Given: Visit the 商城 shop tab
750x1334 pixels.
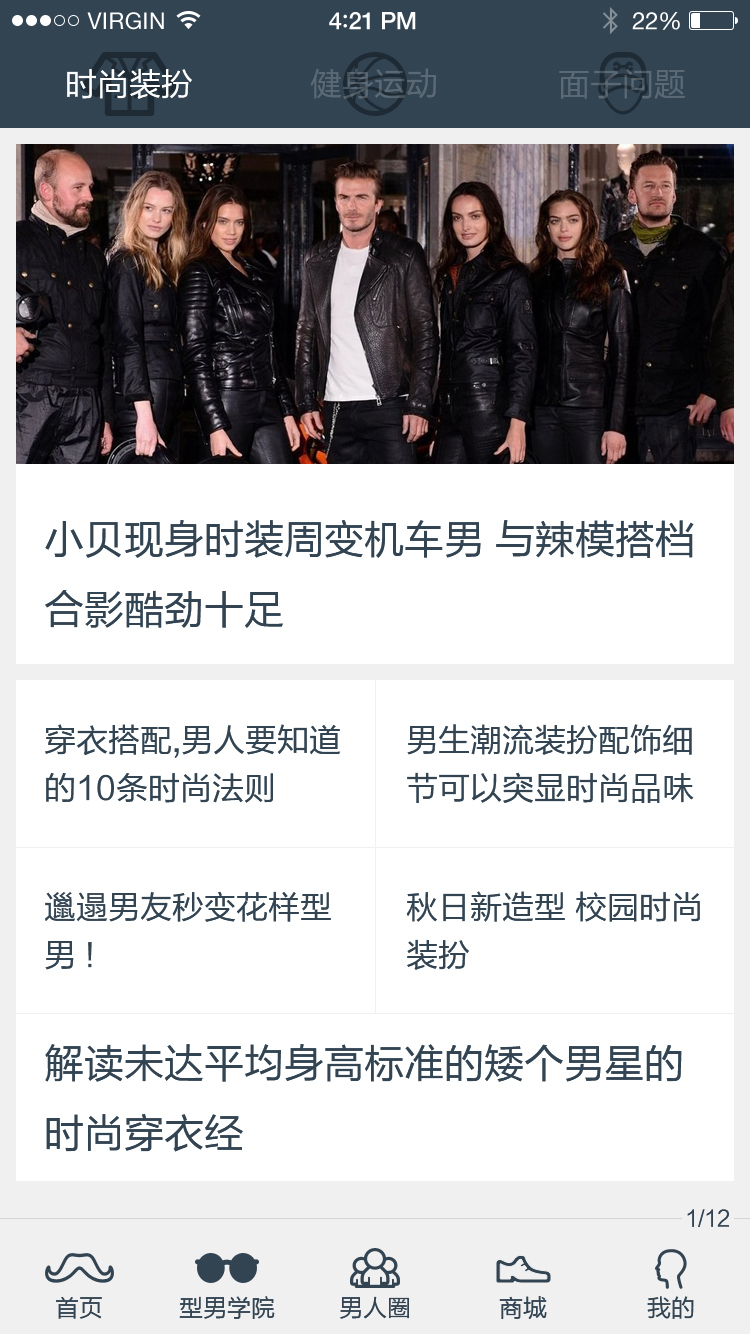Looking at the screenshot, I should click(523, 1284).
